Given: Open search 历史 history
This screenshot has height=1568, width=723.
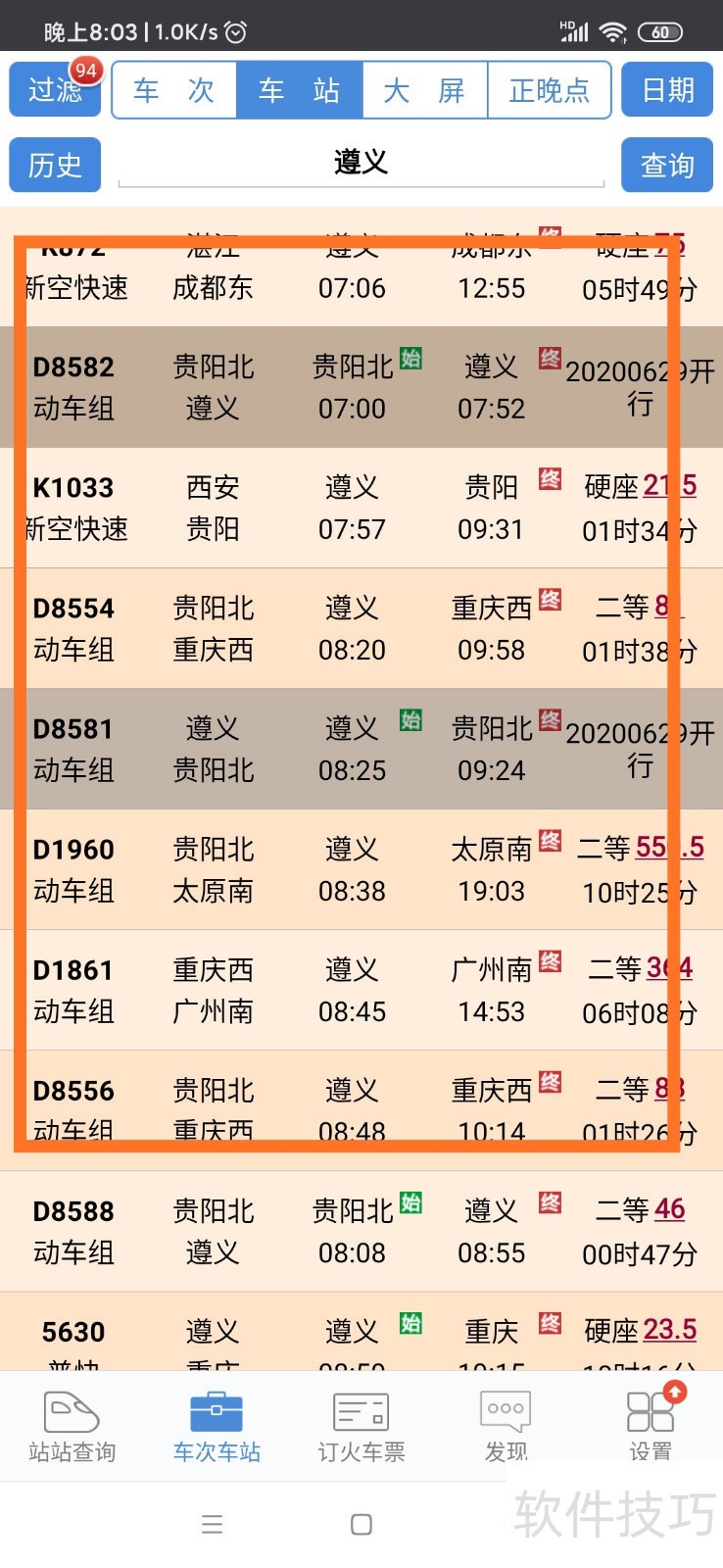Looking at the screenshot, I should pyautogui.click(x=55, y=165).
